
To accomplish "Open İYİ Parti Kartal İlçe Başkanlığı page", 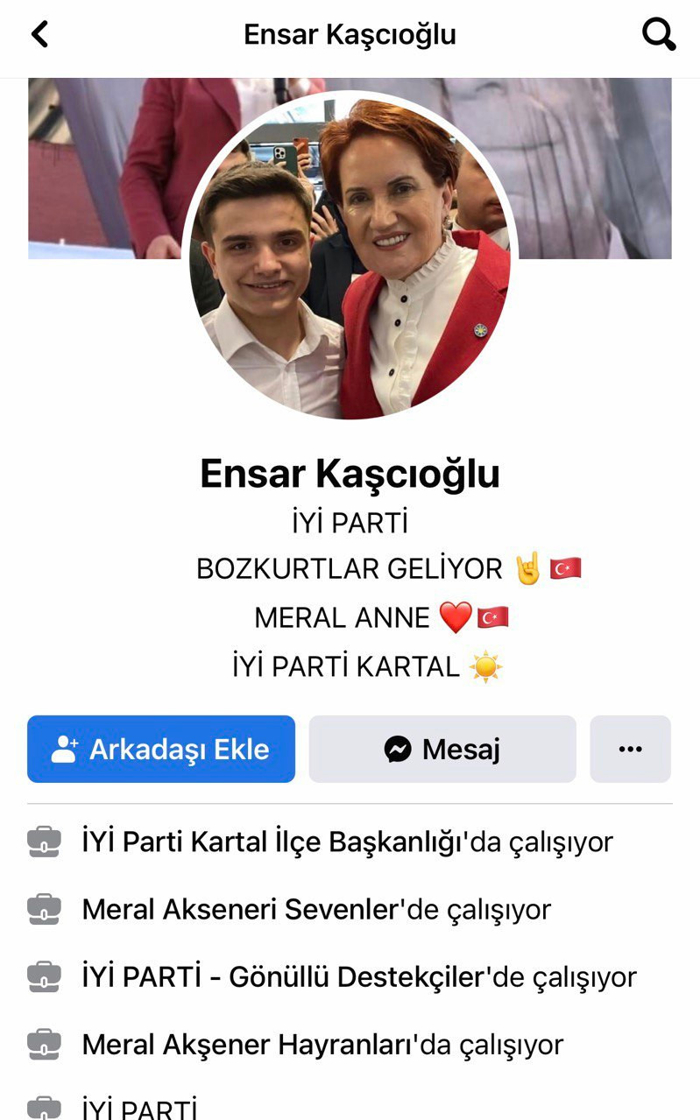I will [274, 842].
